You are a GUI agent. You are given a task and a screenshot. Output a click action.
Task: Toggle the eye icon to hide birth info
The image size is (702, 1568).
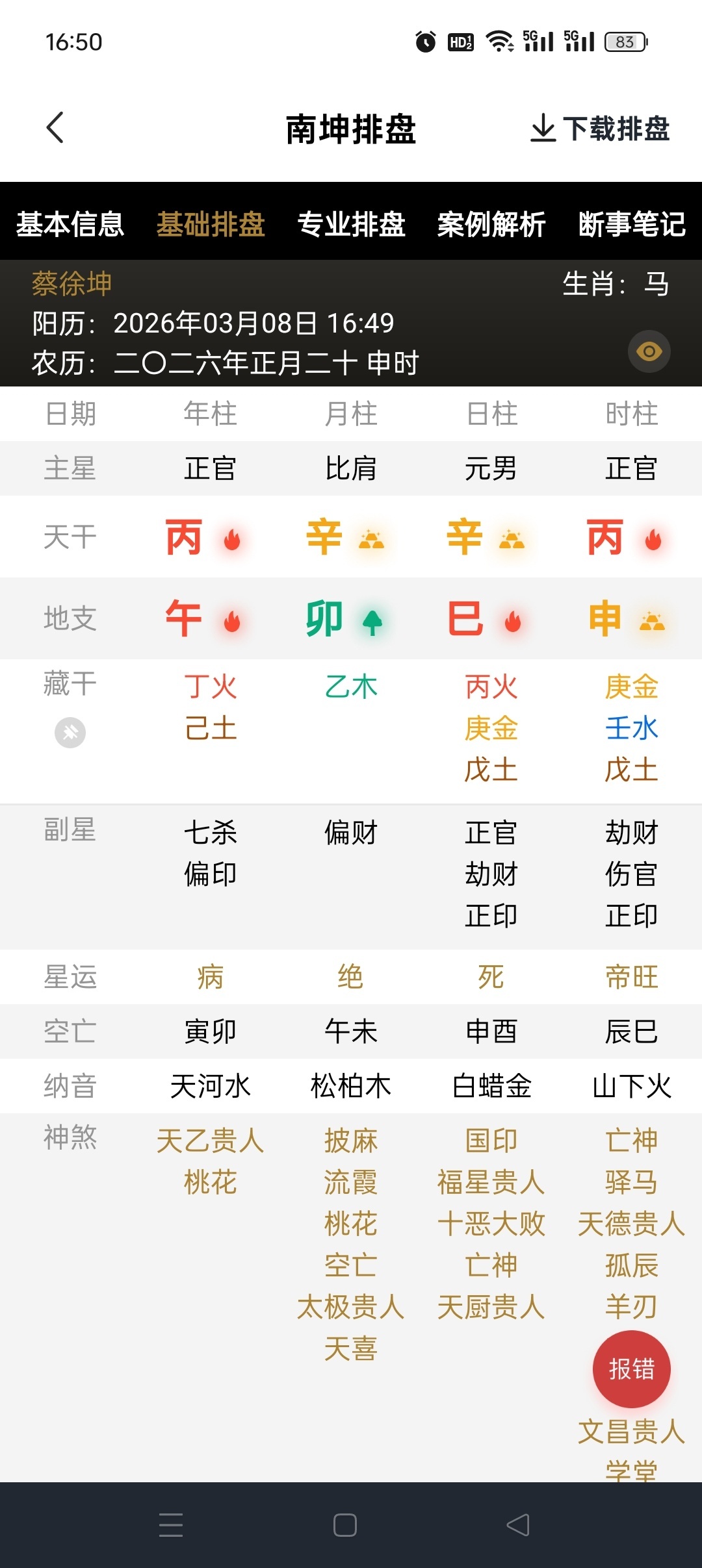(x=649, y=350)
